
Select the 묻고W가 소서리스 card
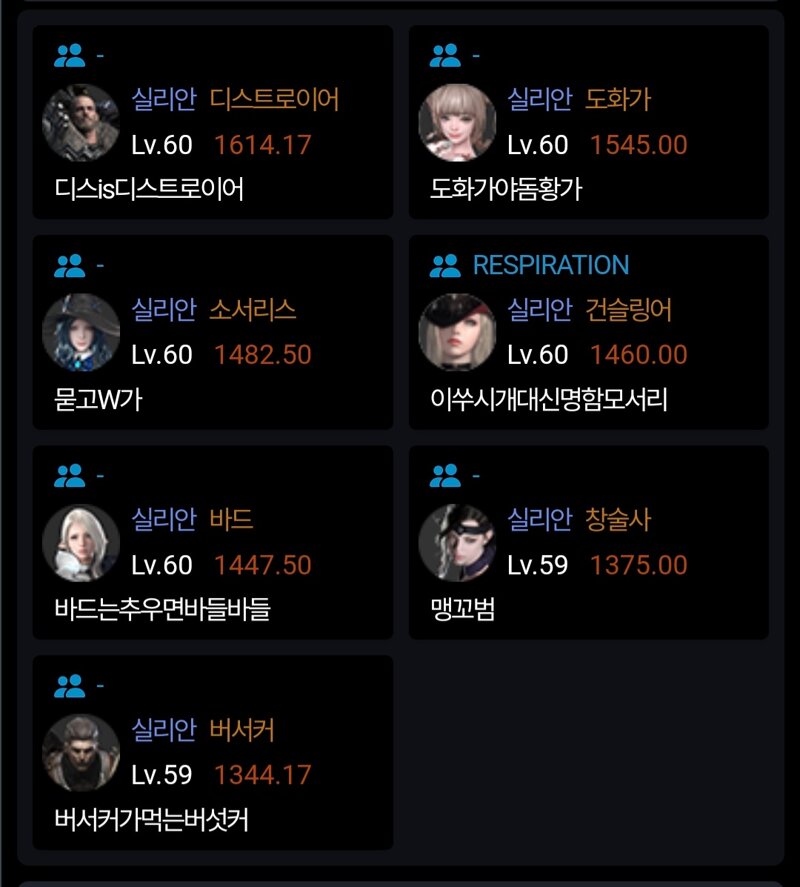tap(212, 332)
